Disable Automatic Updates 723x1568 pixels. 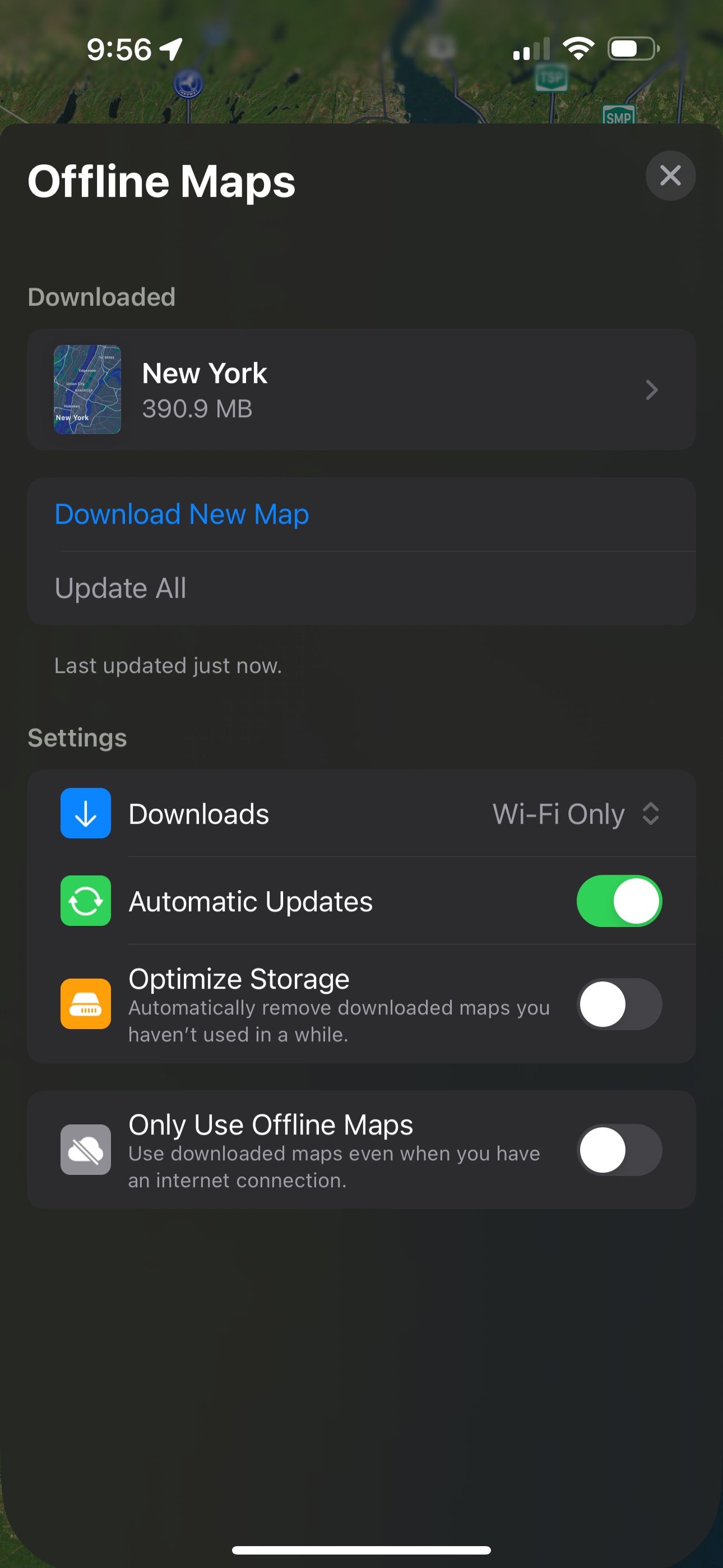pos(620,901)
